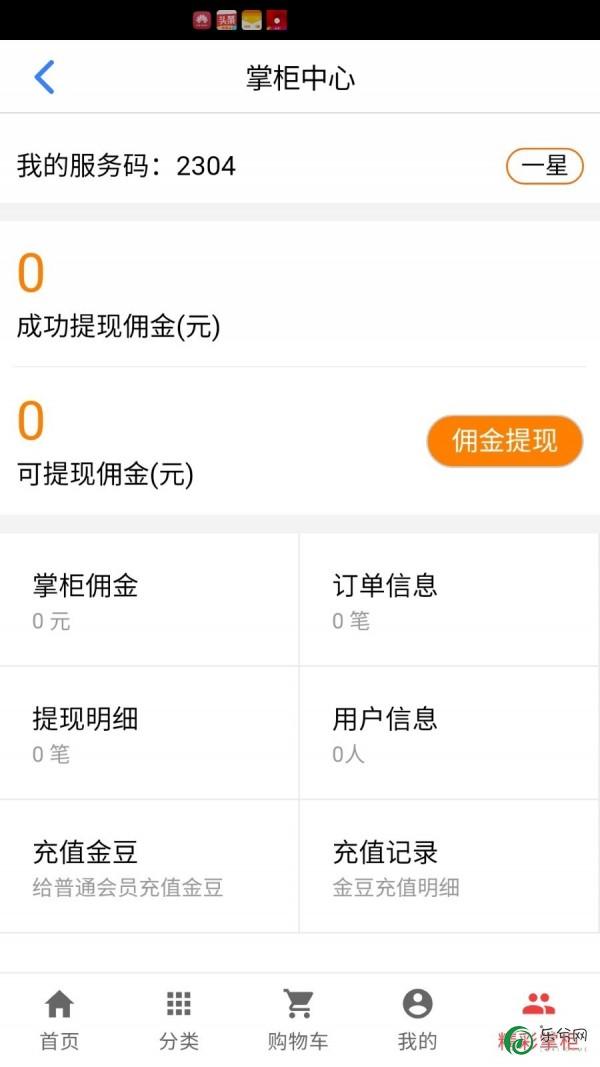The width and height of the screenshot is (600, 1067).
Task: Check the 用户信息 tile
Action: 450,733
